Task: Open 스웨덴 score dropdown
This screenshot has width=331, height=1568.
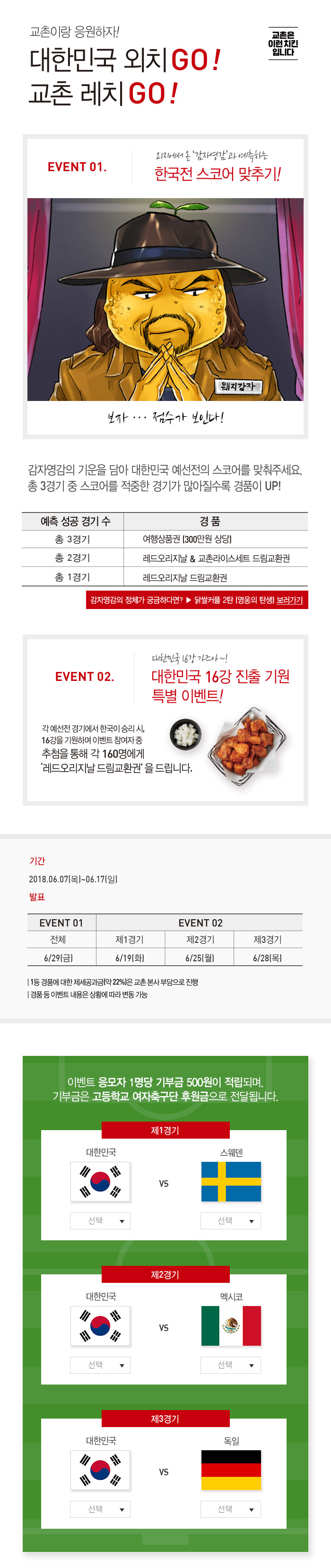Action: [231, 1220]
